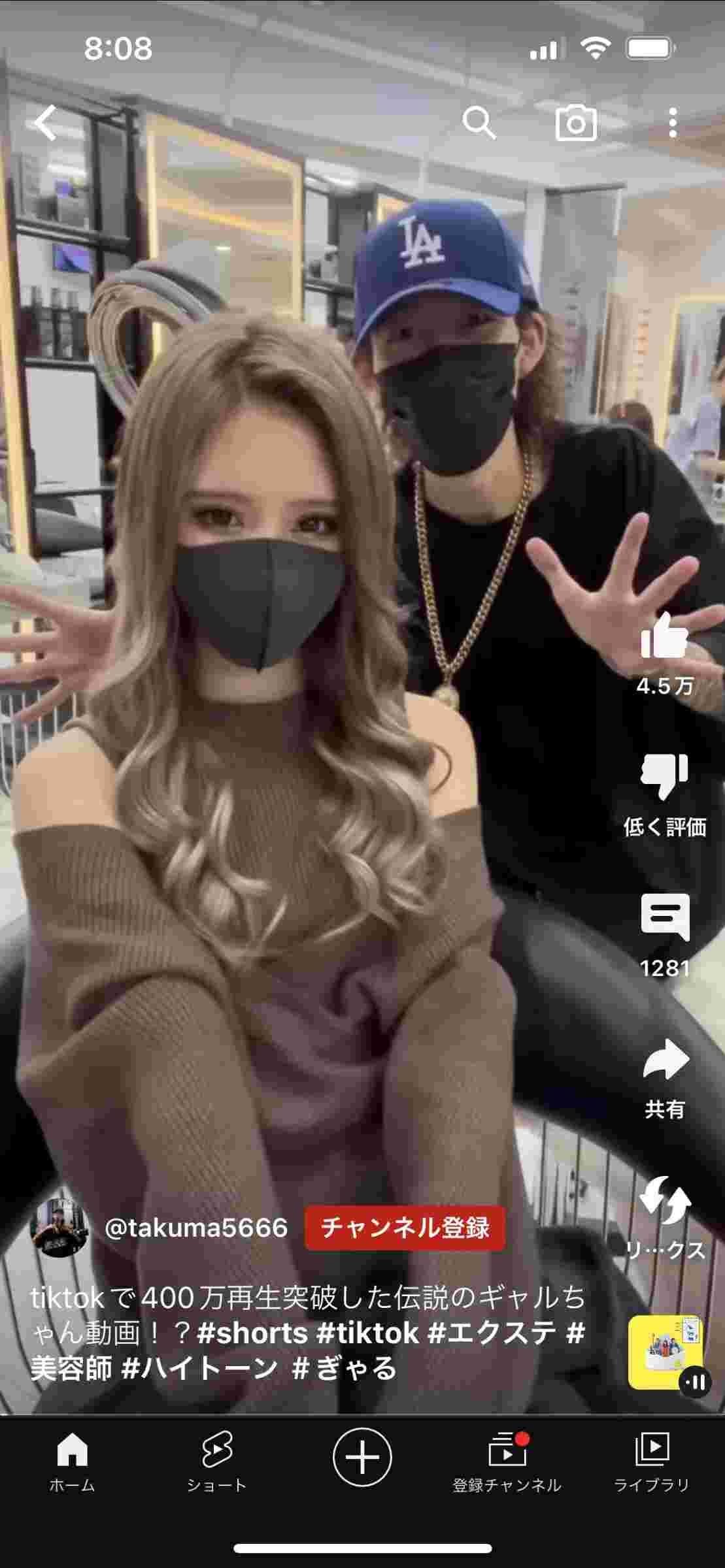725x1568 pixels.
Task: Open the camera to create a Short
Action: tap(576, 123)
